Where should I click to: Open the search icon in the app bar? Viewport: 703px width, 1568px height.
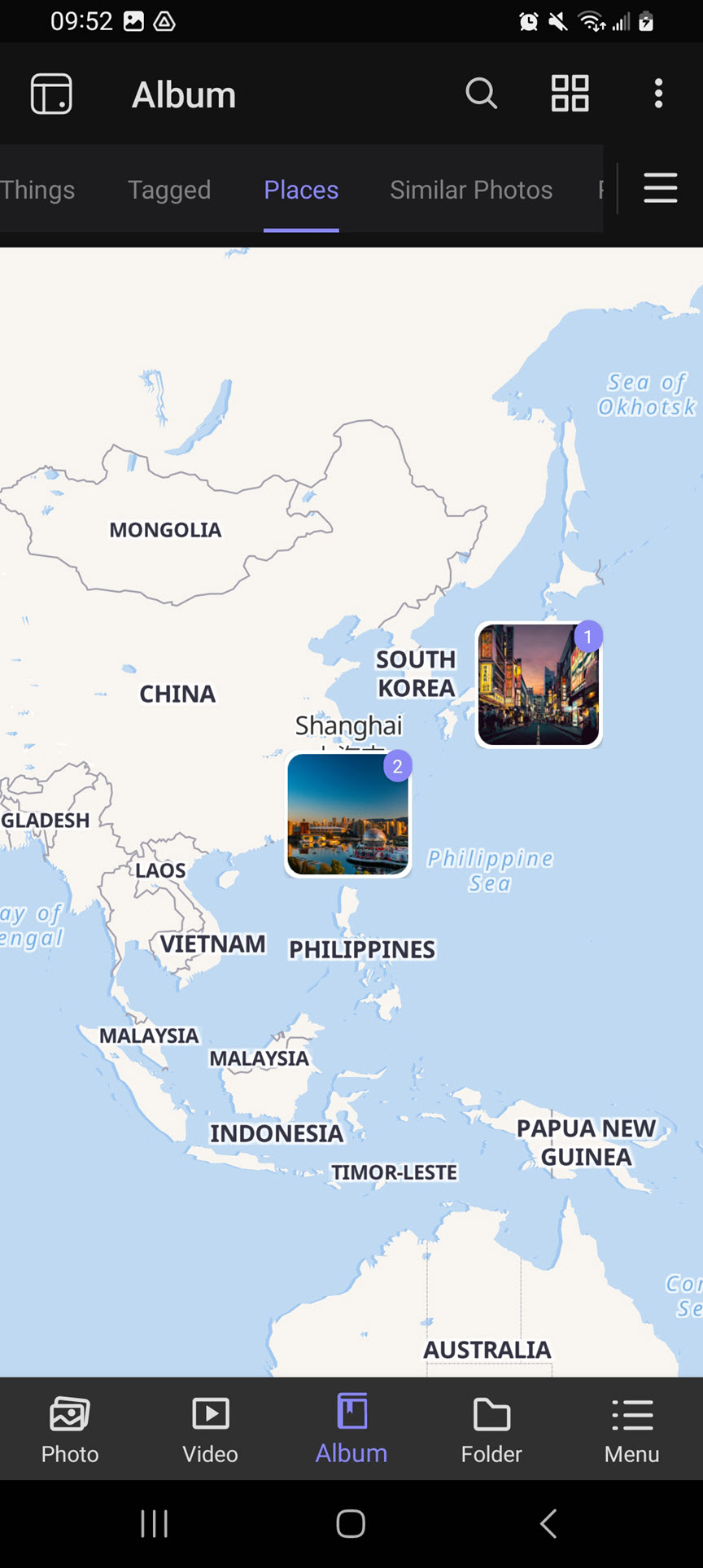(481, 94)
